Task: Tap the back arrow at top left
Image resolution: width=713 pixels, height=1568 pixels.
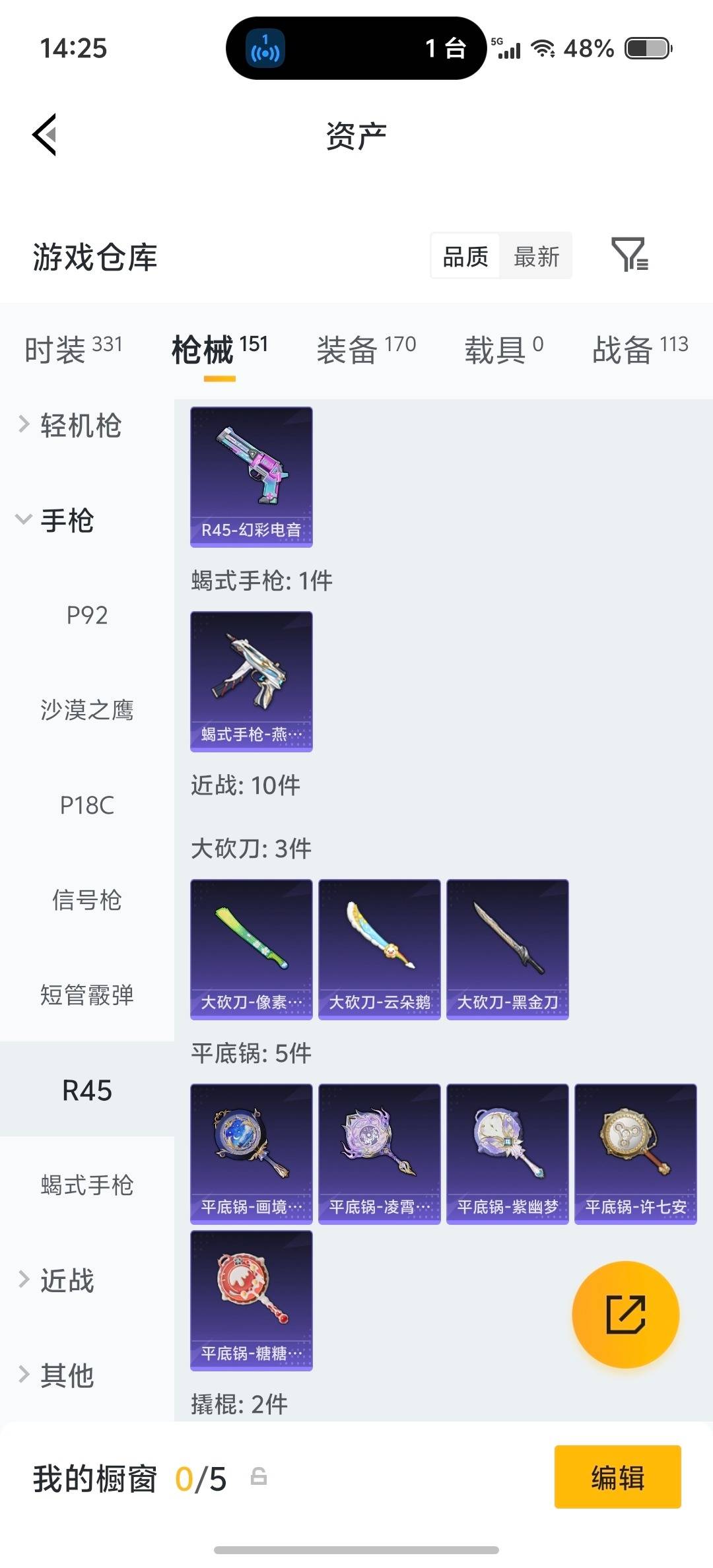Action: (45, 134)
